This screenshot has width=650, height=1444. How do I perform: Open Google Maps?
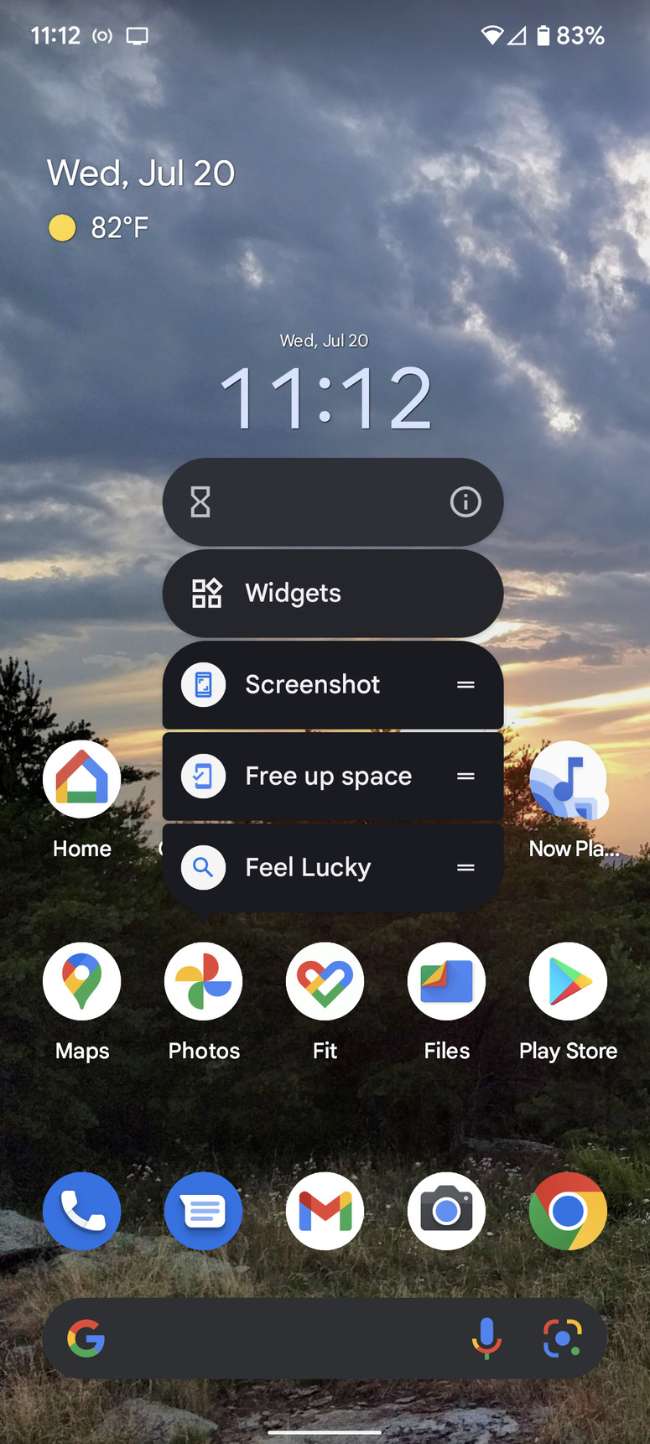point(82,982)
